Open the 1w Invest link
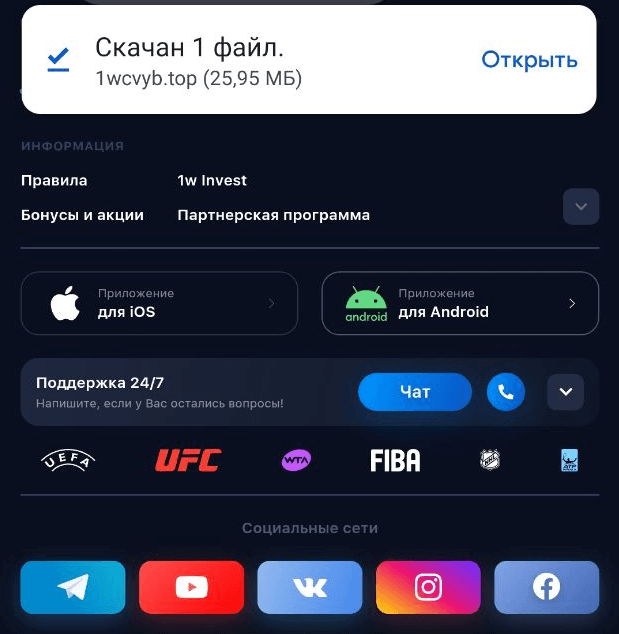The width and height of the screenshot is (619, 634). tap(212, 181)
